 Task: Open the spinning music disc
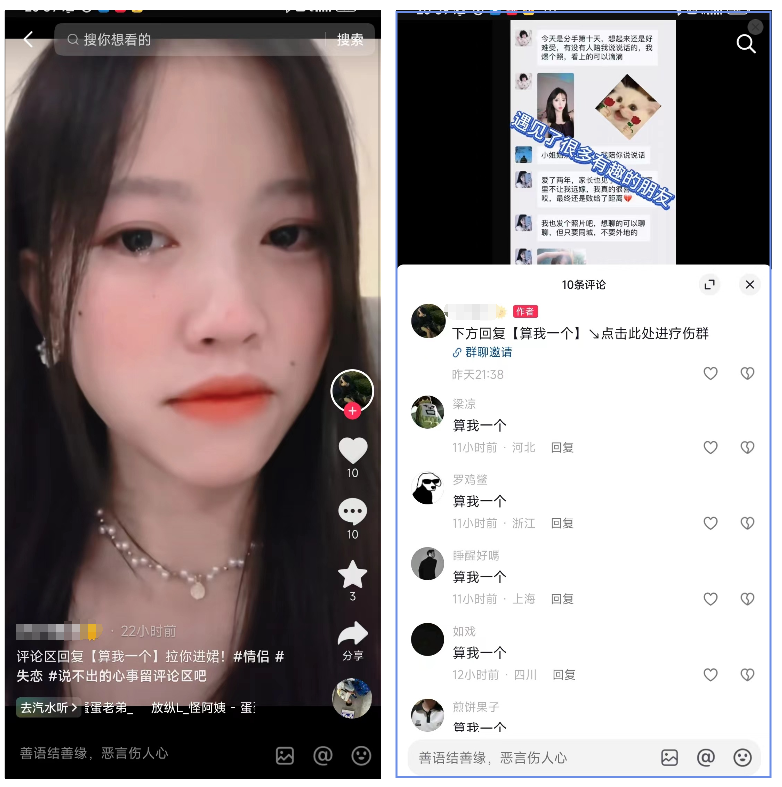pyautogui.click(x=352, y=699)
